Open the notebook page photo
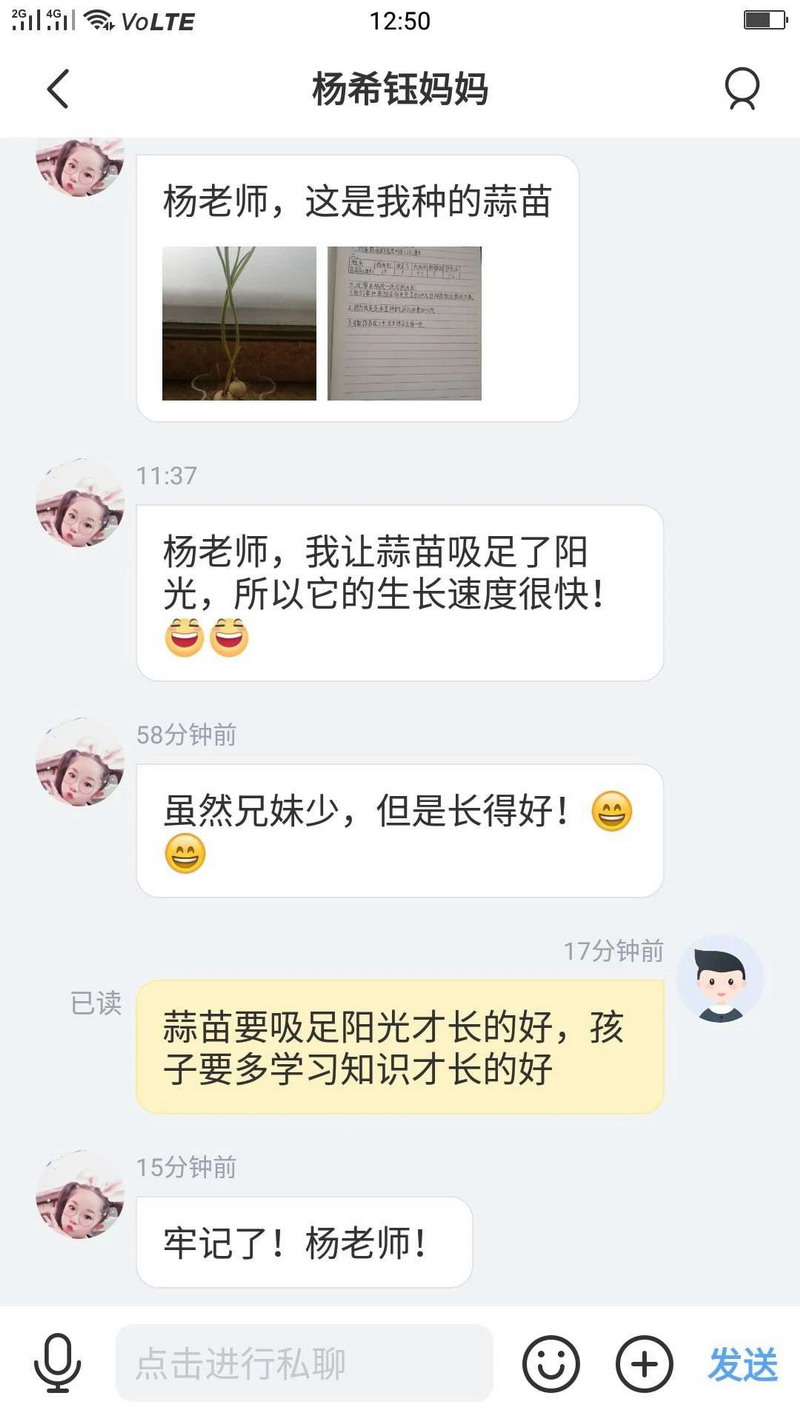The image size is (800, 1422). pos(404,323)
